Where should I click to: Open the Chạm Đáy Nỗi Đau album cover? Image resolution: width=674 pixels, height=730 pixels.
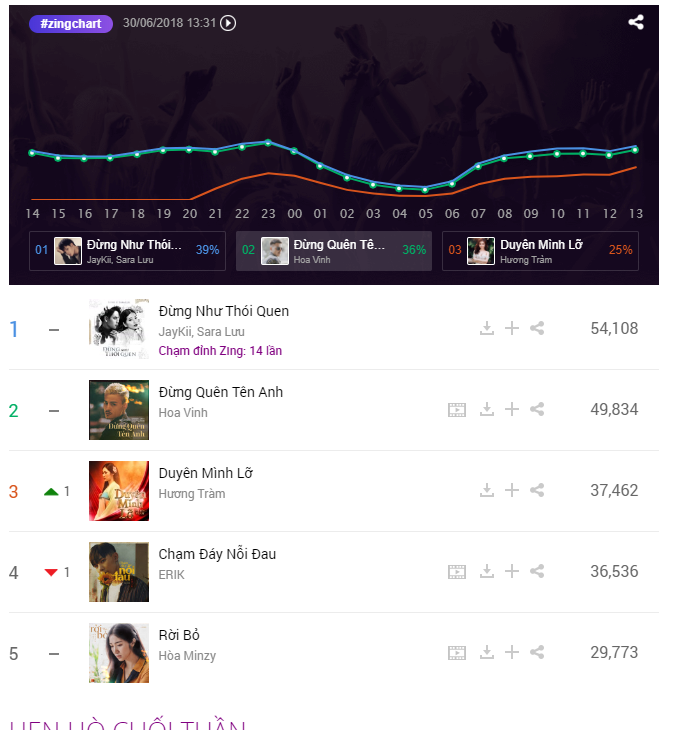118,572
